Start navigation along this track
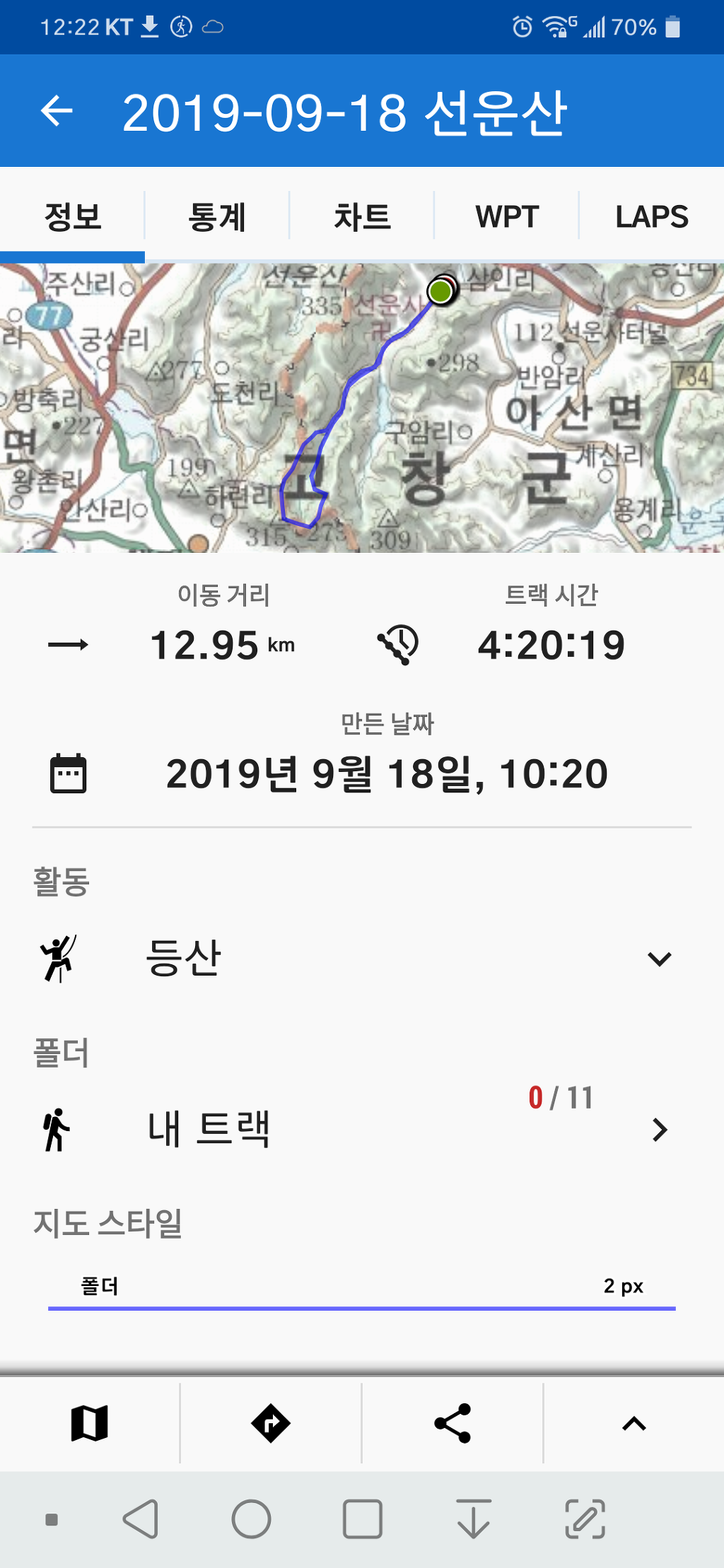Viewport: 724px width, 1568px height. click(271, 1423)
